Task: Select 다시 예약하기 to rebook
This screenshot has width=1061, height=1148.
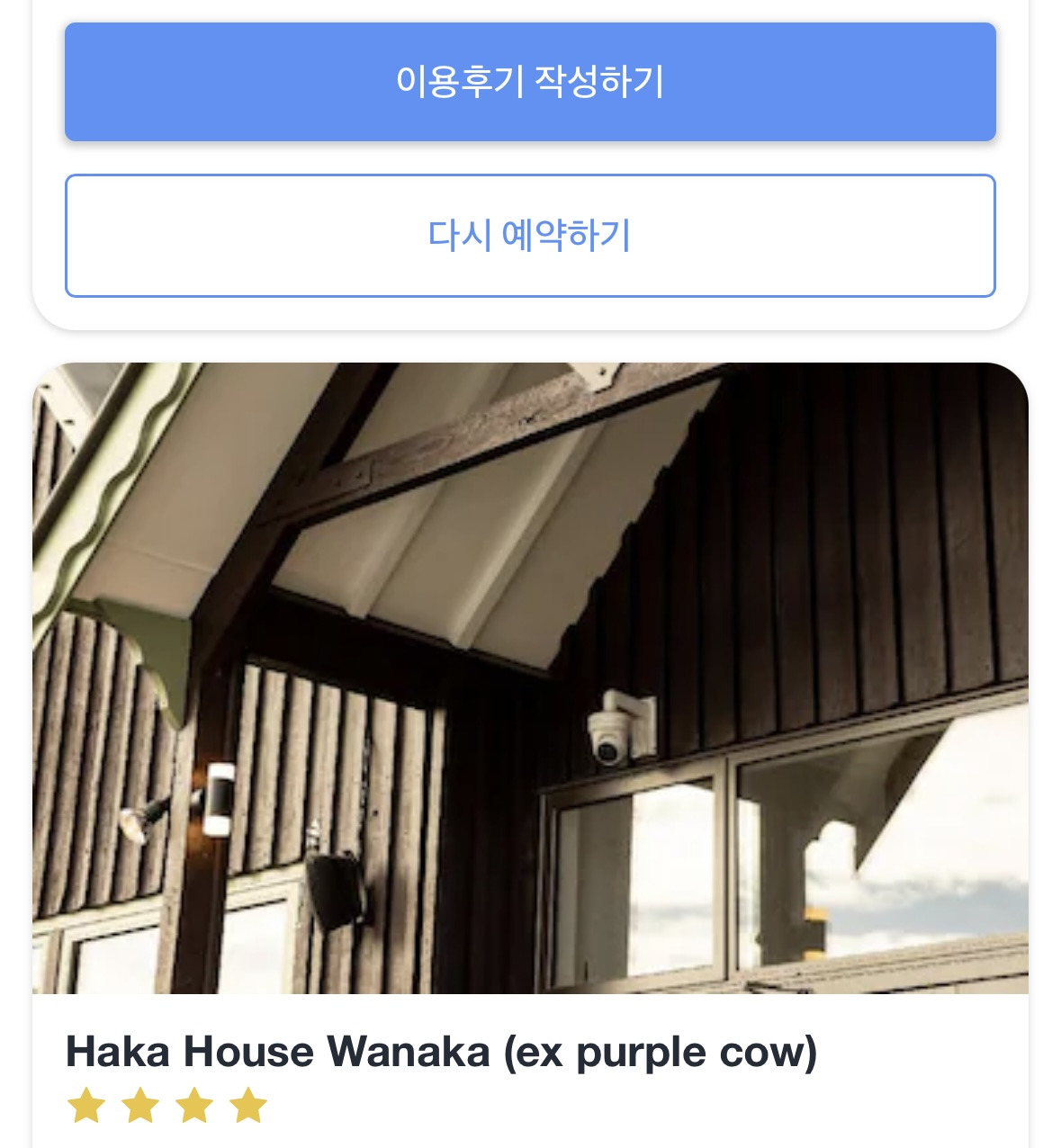Action: [x=530, y=236]
